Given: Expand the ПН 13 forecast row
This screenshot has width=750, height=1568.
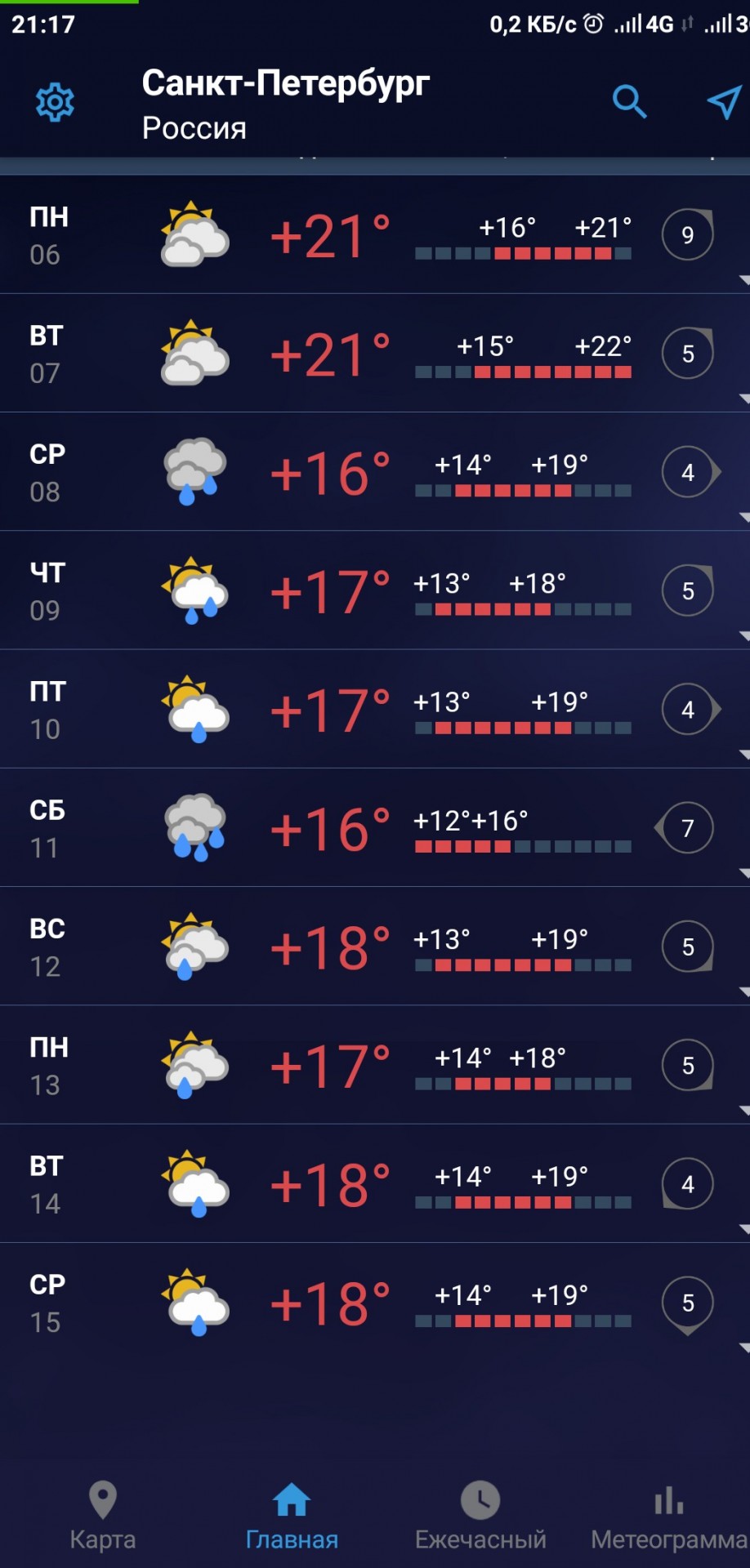Looking at the screenshot, I should coord(375,1064).
